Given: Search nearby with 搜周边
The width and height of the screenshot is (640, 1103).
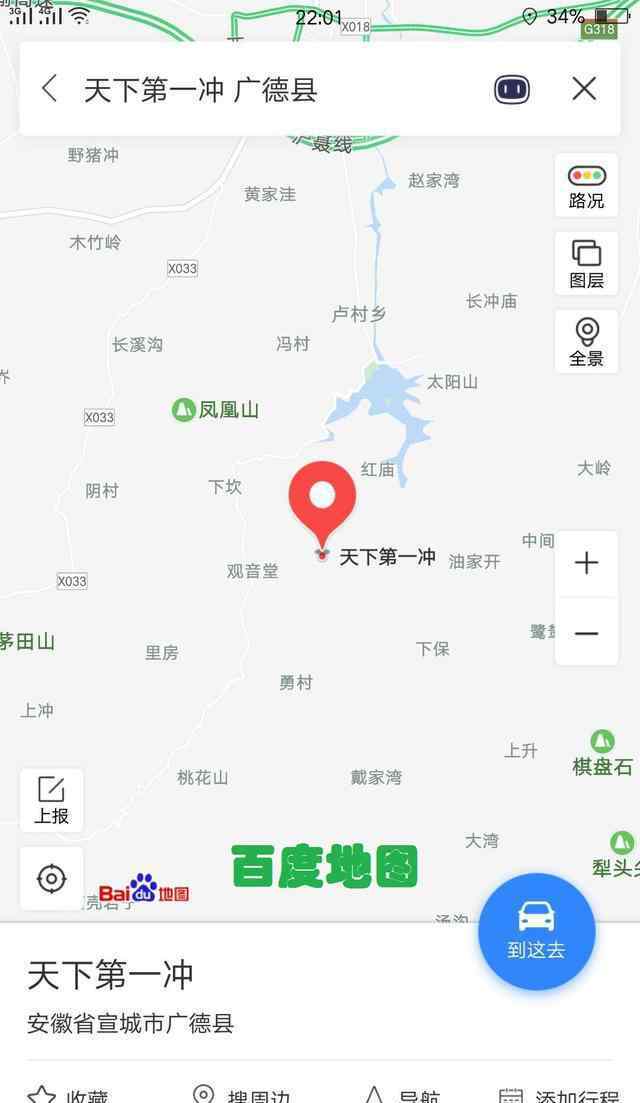Looking at the screenshot, I should click(242, 1094).
